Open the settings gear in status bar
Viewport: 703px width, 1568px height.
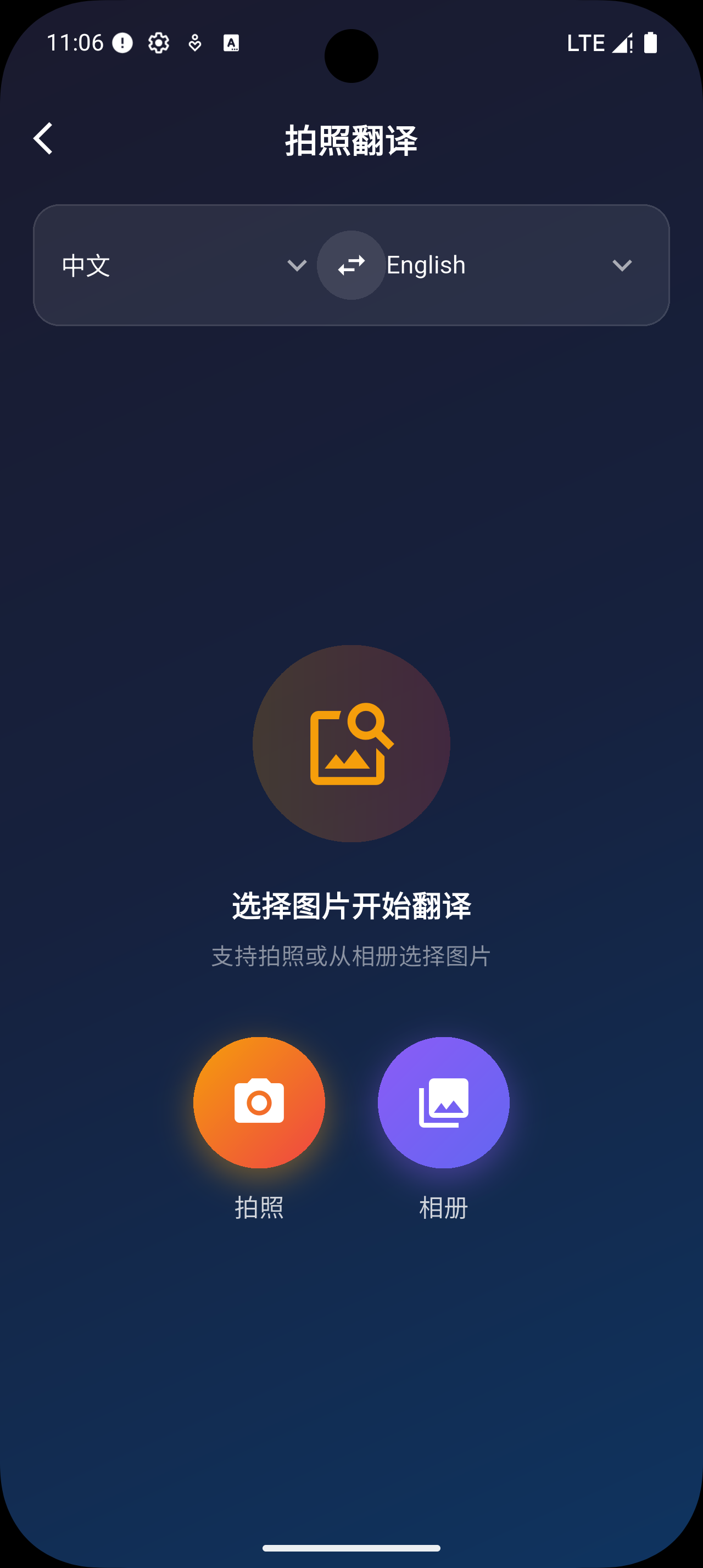point(157,42)
